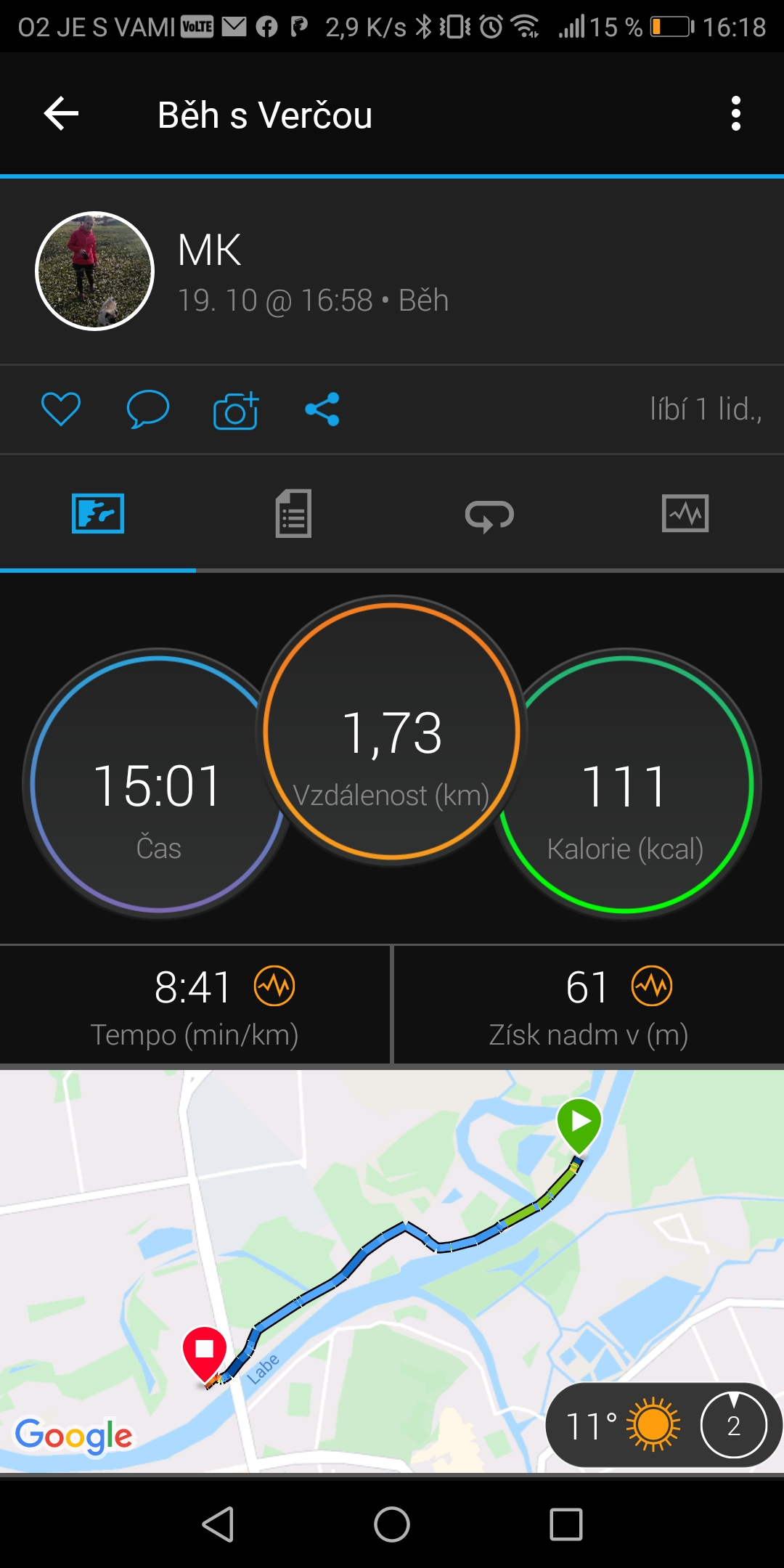
Task: Add a photo with the camera icon
Action: coord(236,411)
